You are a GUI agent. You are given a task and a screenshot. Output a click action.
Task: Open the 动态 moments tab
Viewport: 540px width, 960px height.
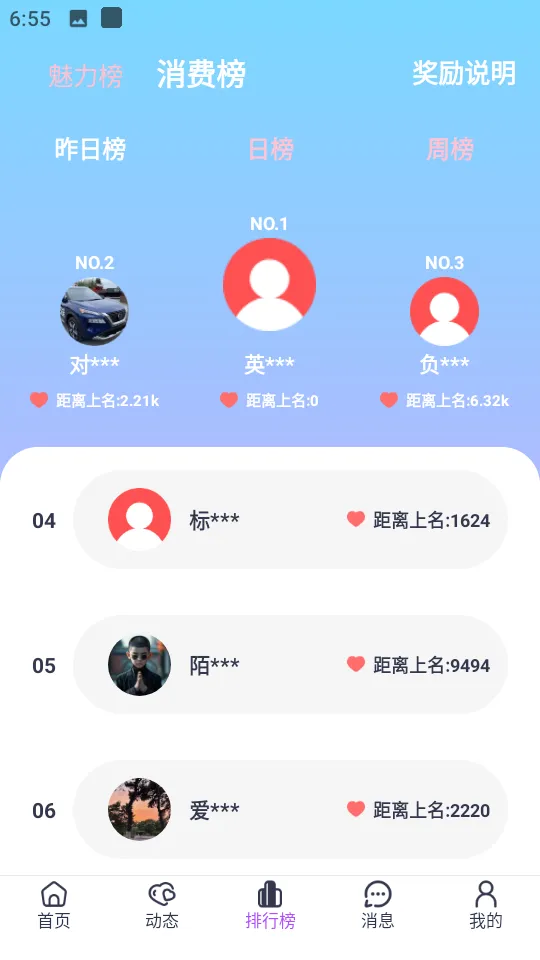point(162,906)
